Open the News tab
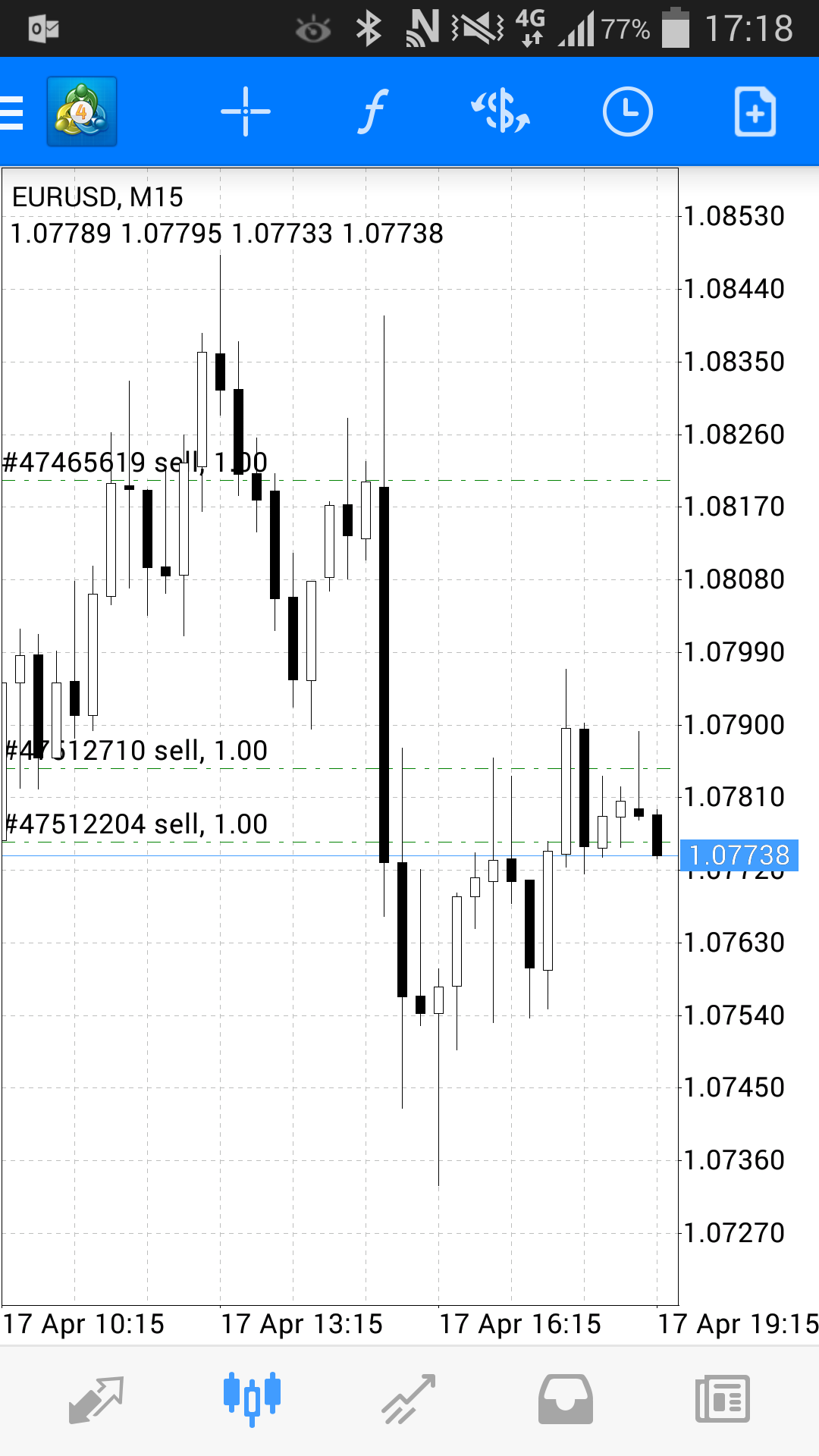The height and width of the screenshot is (1456, 819). 723,1400
